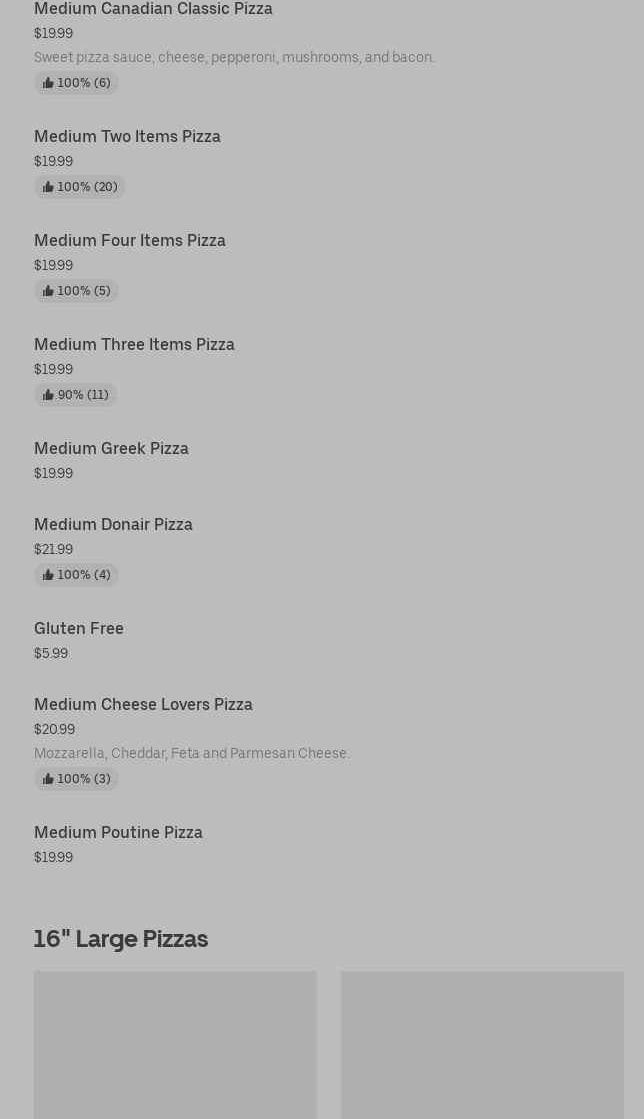644x1119 pixels.
Task: Open Medium Canadian Classic Pizza item
Action: click(153, 9)
